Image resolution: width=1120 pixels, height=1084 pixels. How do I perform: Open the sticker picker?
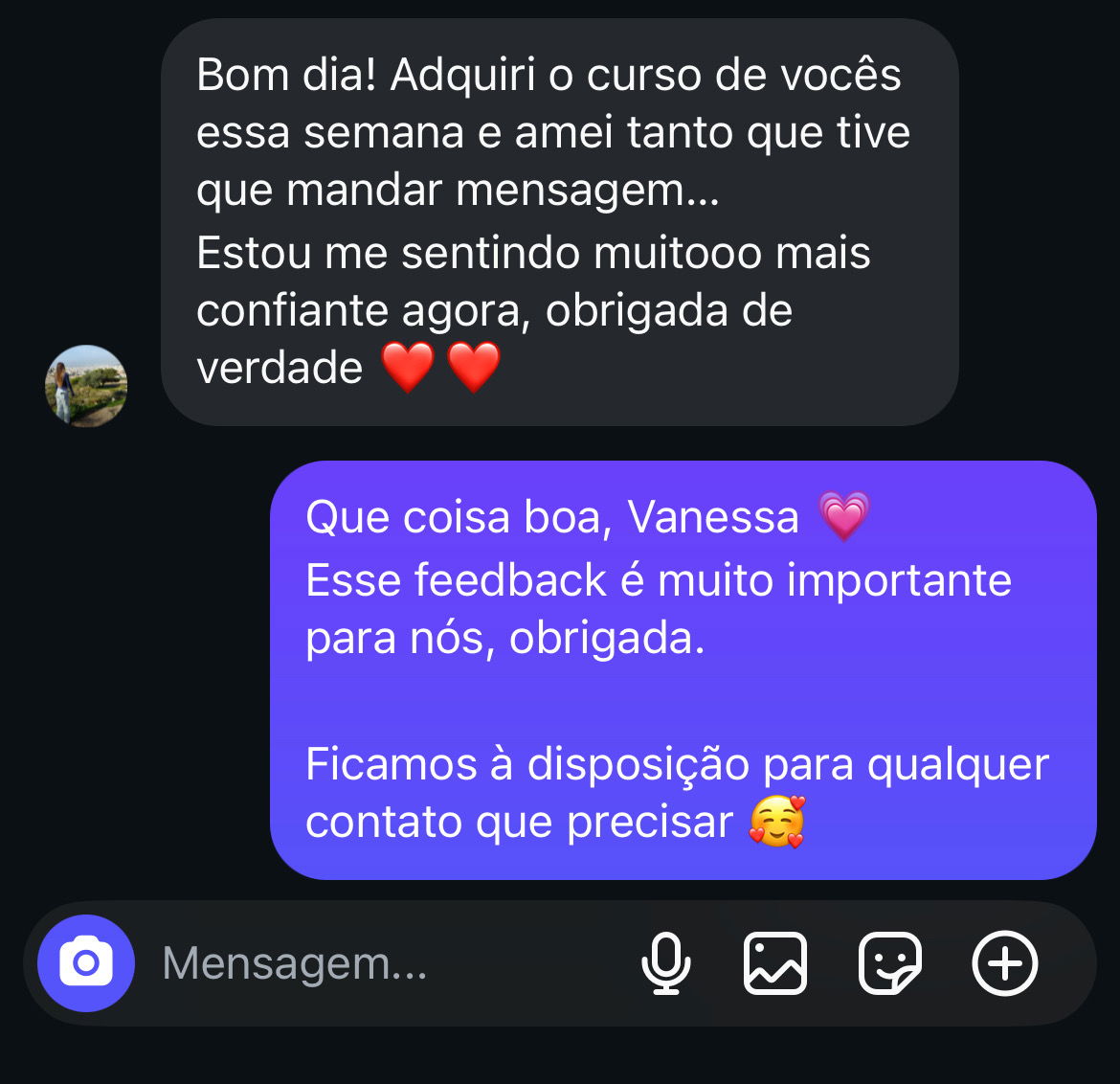point(890,963)
